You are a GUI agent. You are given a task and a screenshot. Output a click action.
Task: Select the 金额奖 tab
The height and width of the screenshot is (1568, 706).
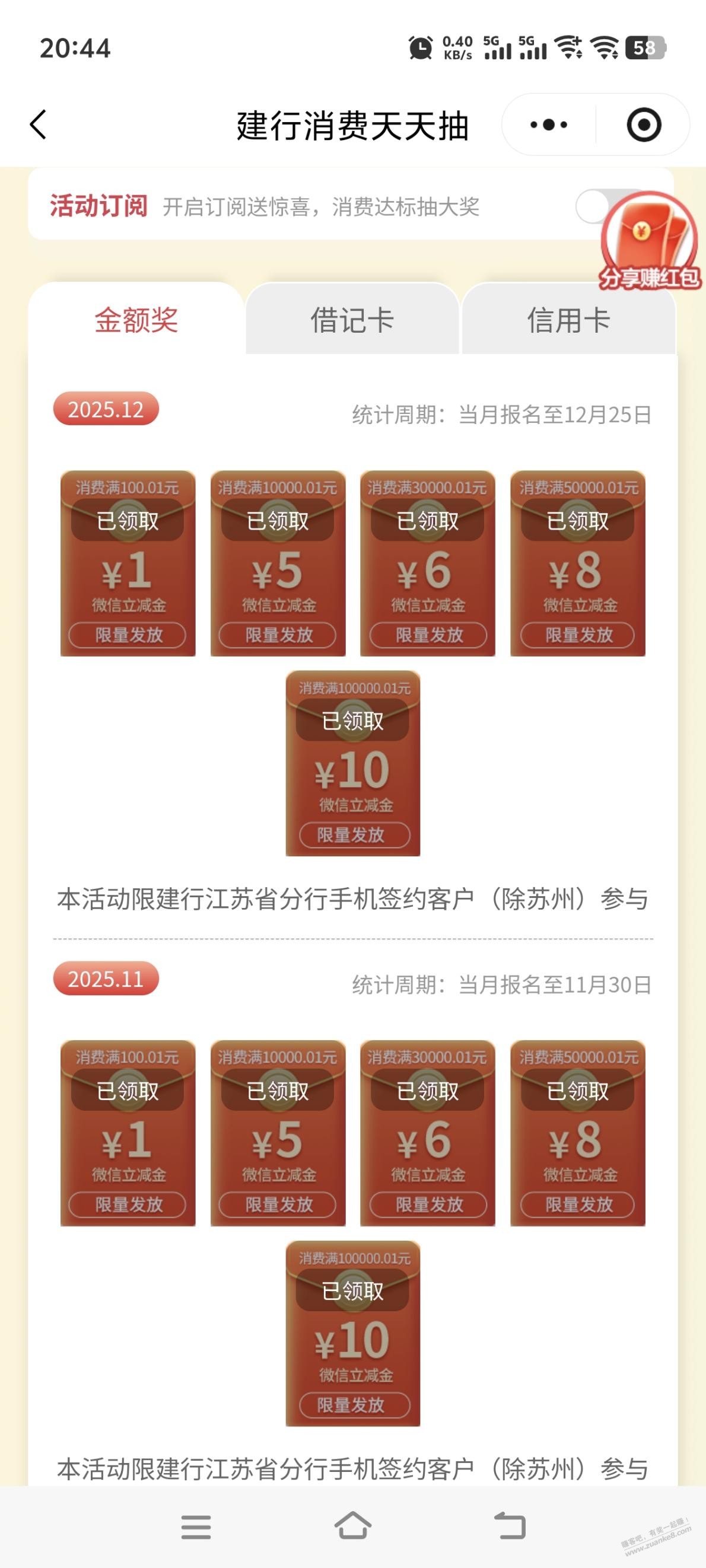pos(136,320)
